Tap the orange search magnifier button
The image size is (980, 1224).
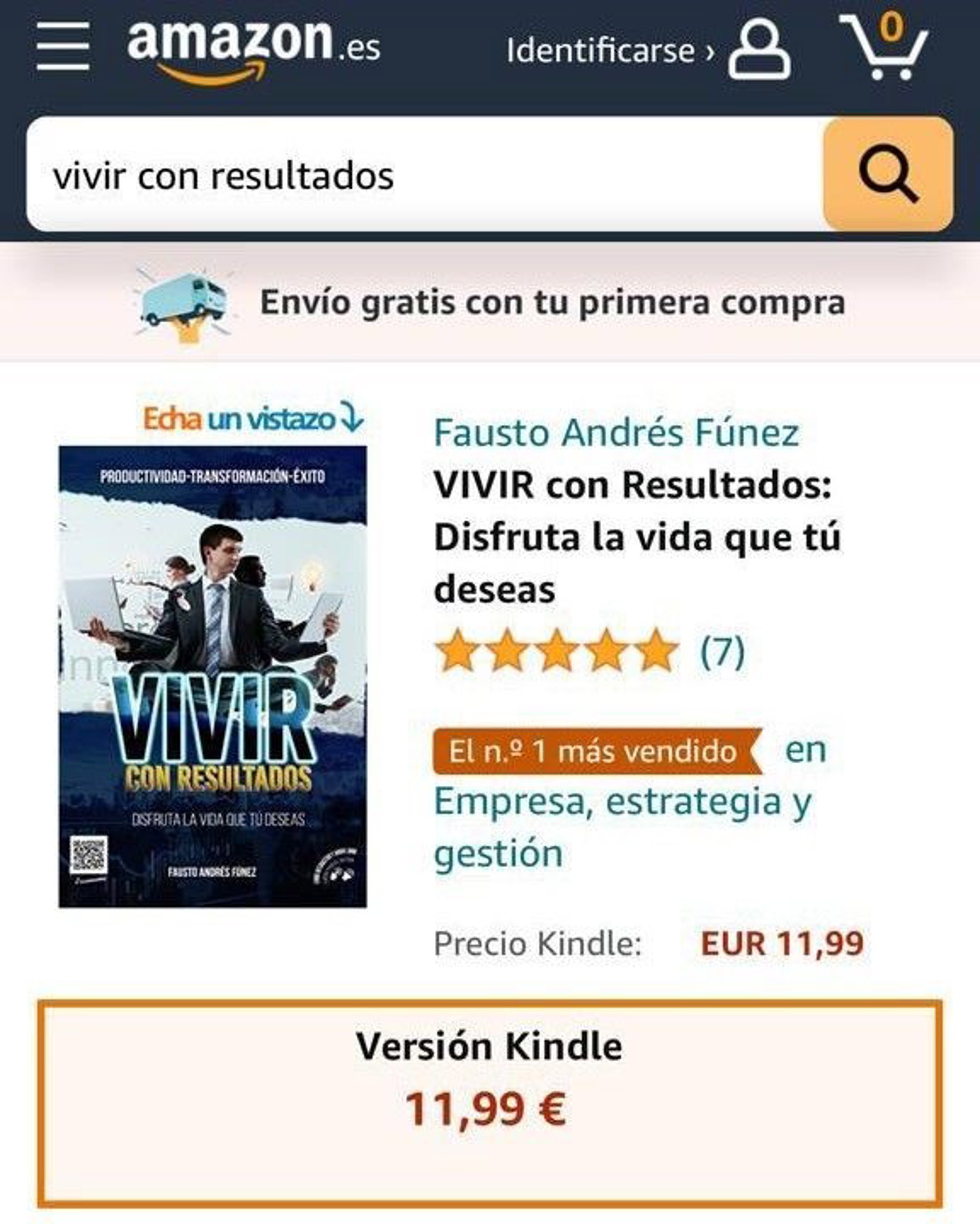click(888, 174)
